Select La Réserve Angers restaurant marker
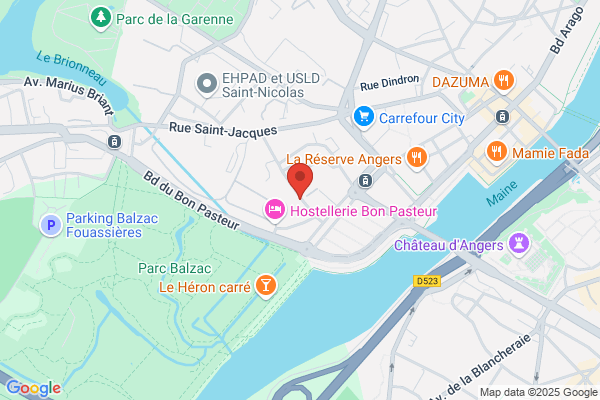Screen dimensions: 600x400 pyautogui.click(x=417, y=158)
